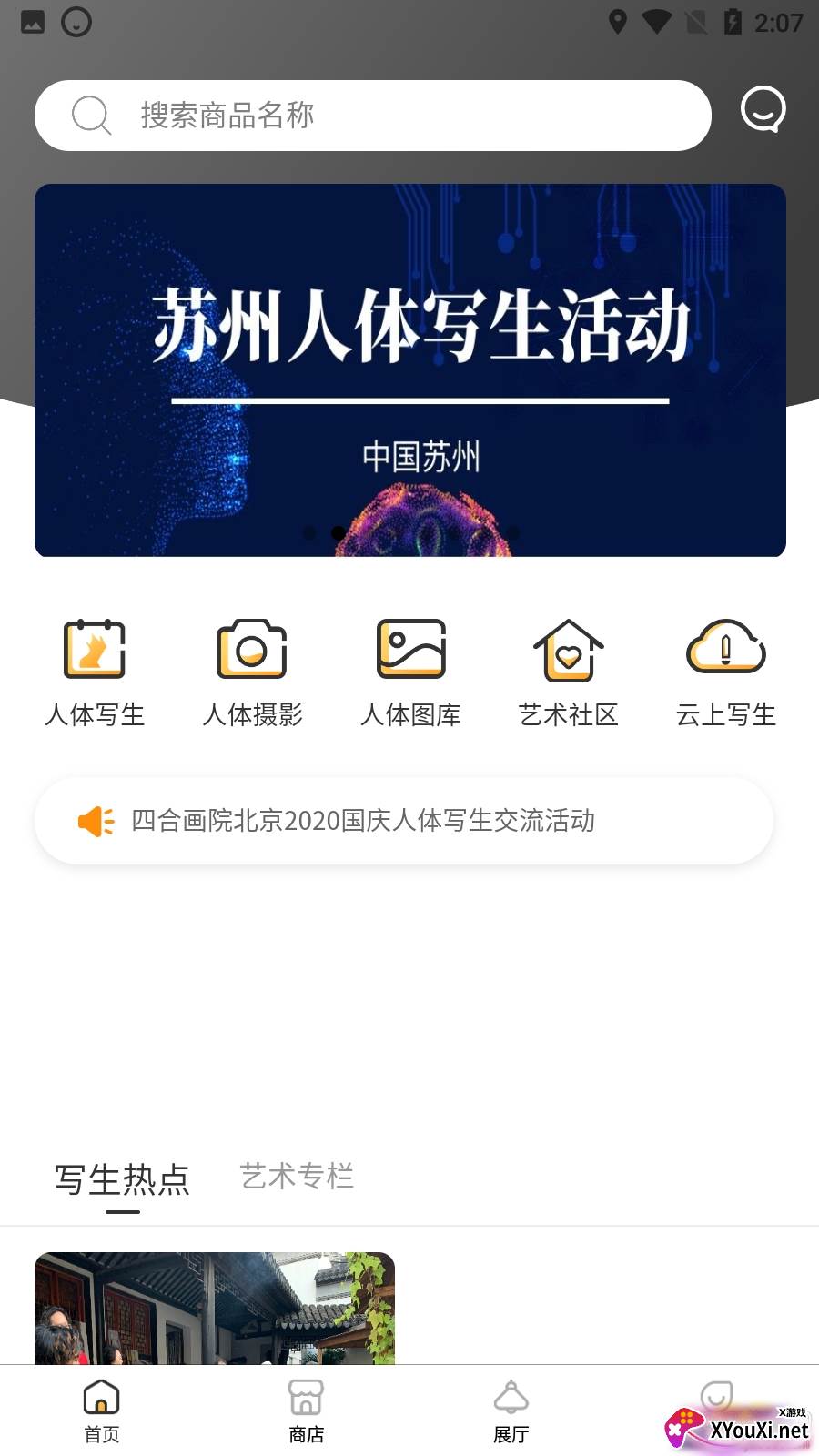Open the chat message icon
Viewport: 819px width, 1456px height.
click(x=763, y=111)
